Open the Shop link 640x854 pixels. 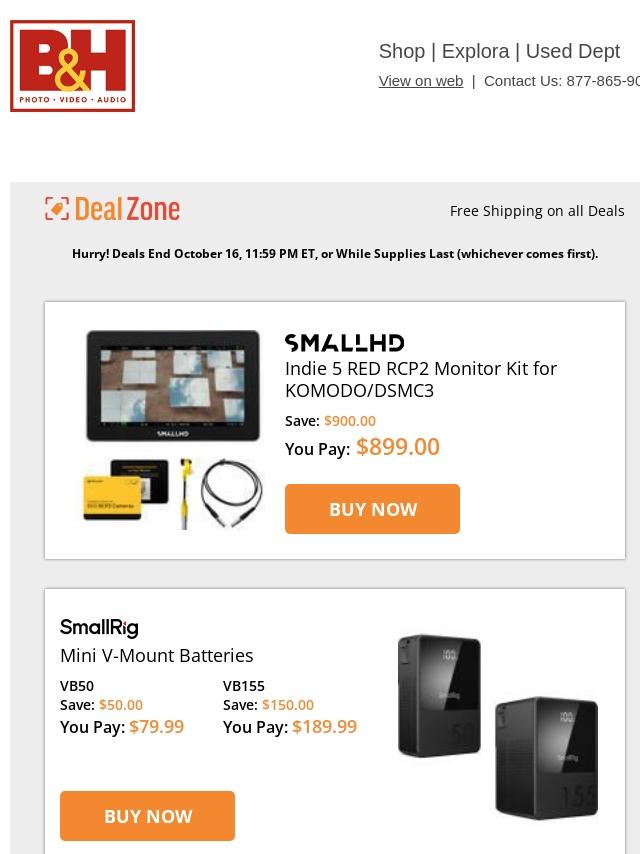401,51
